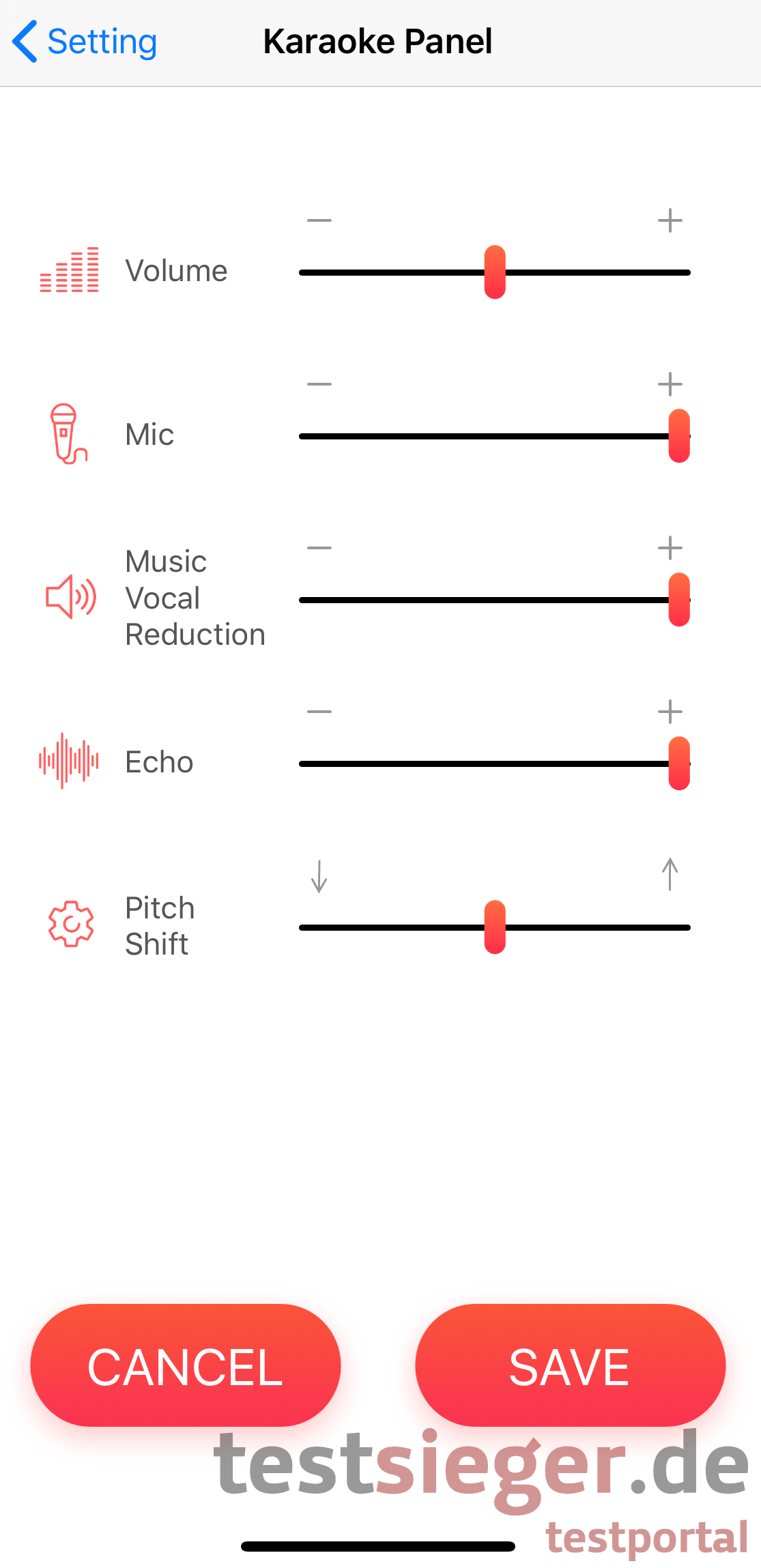Raise Pitch Shift with the up arrow
The image size is (761, 1568).
click(x=670, y=875)
